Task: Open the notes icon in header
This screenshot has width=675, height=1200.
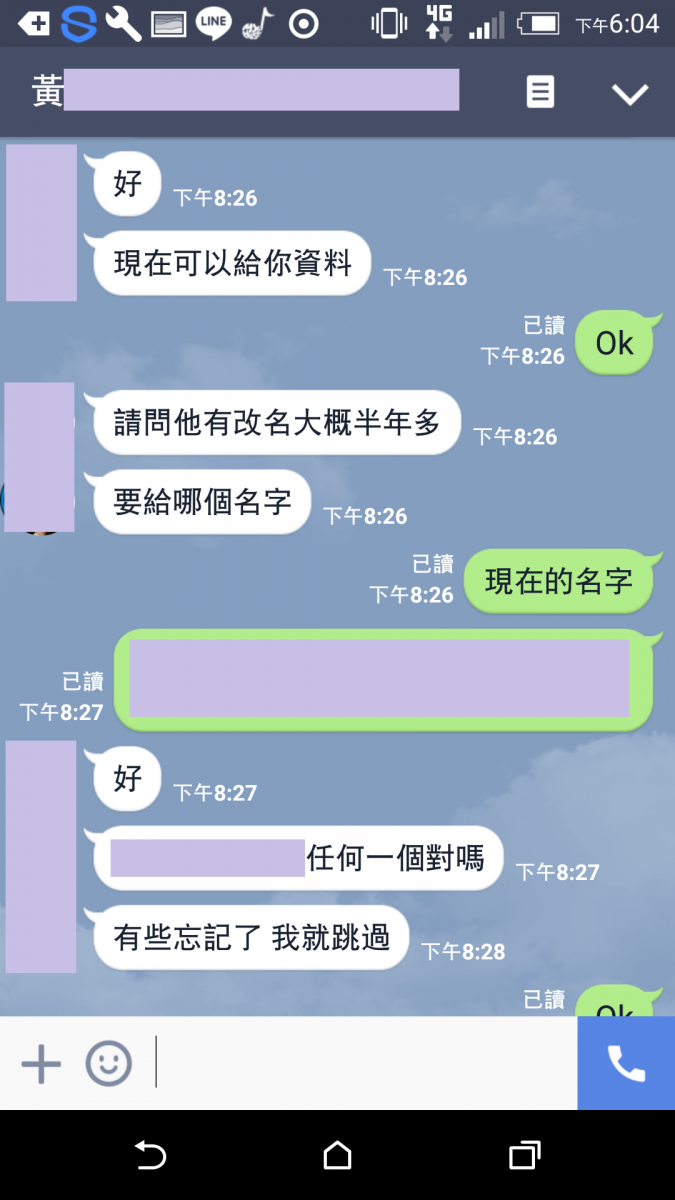Action: [540, 93]
